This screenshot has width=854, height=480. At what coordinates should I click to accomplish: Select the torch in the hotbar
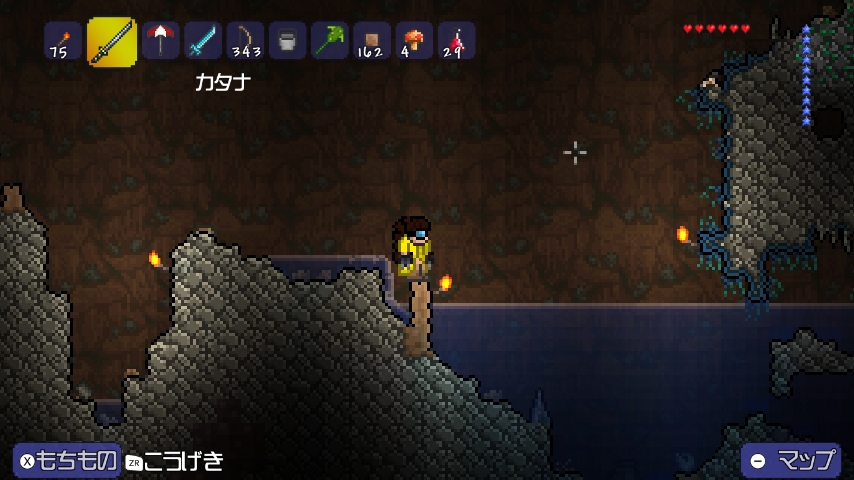coord(62,41)
